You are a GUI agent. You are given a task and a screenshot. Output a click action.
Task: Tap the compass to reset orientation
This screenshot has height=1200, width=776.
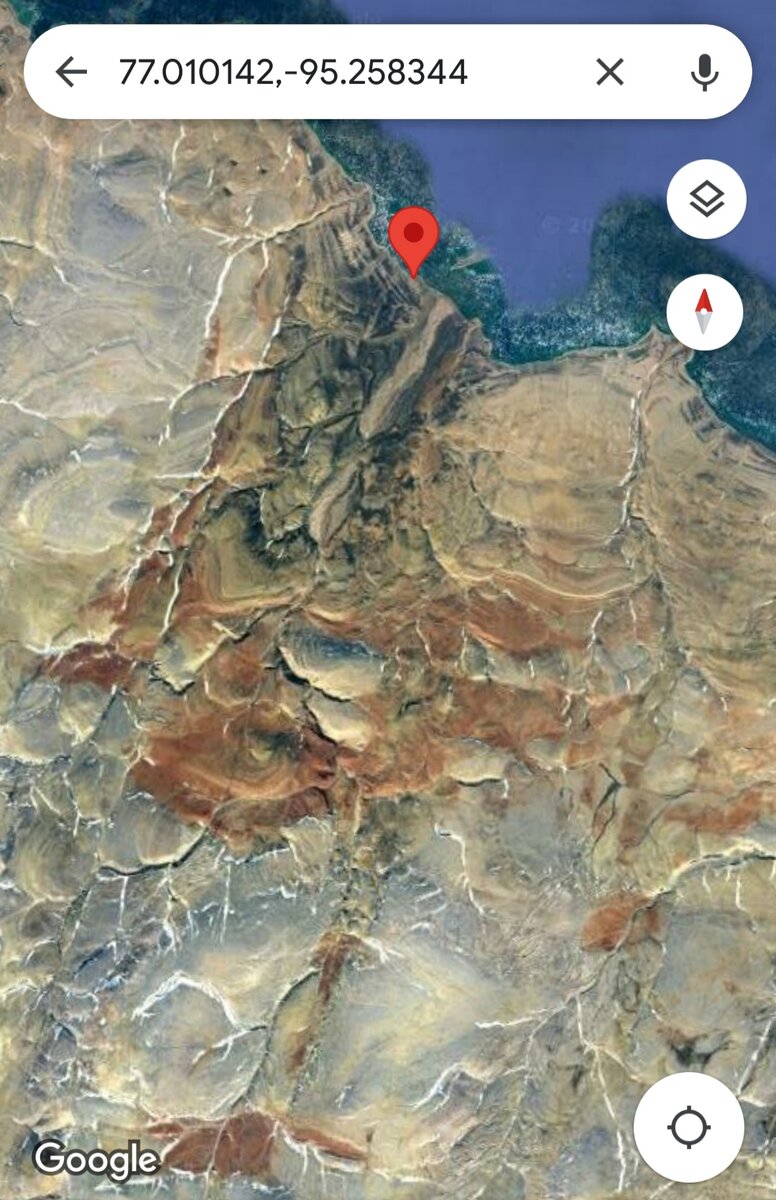704,312
